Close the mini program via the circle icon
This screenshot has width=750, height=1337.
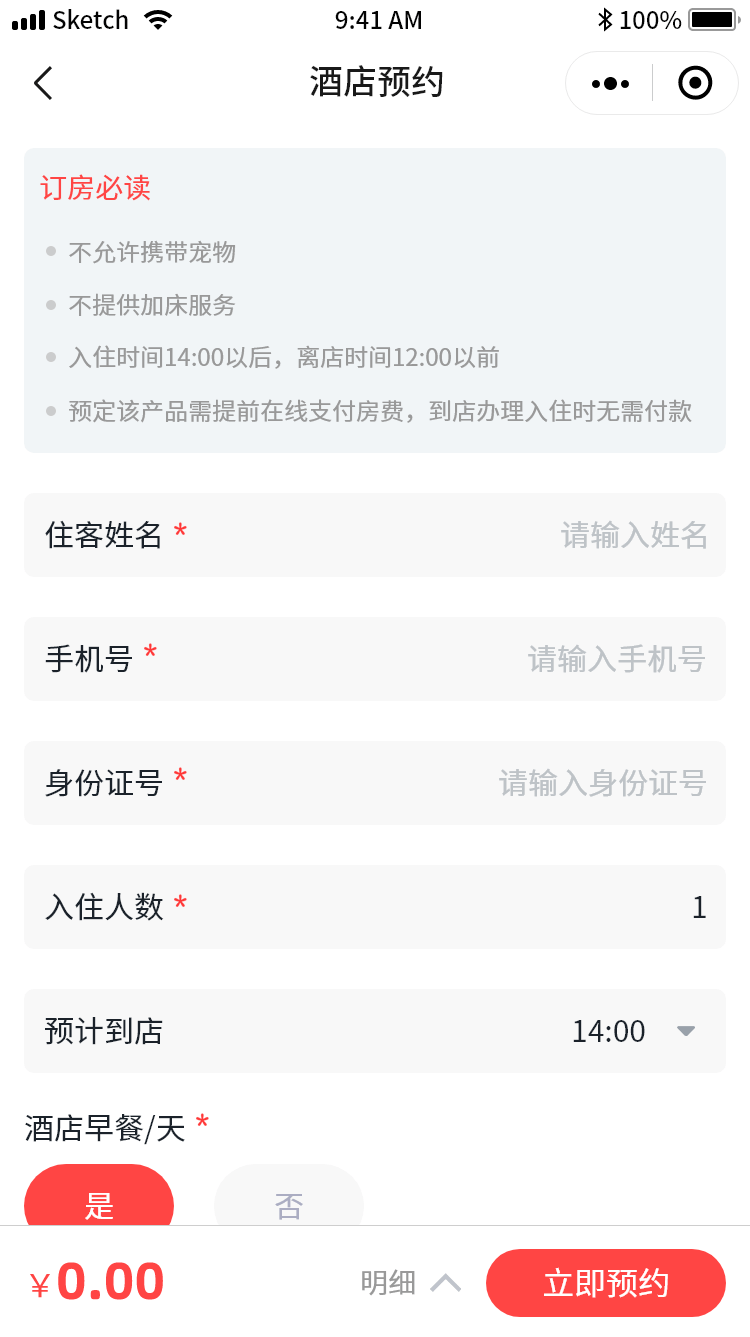pyautogui.click(x=695, y=83)
